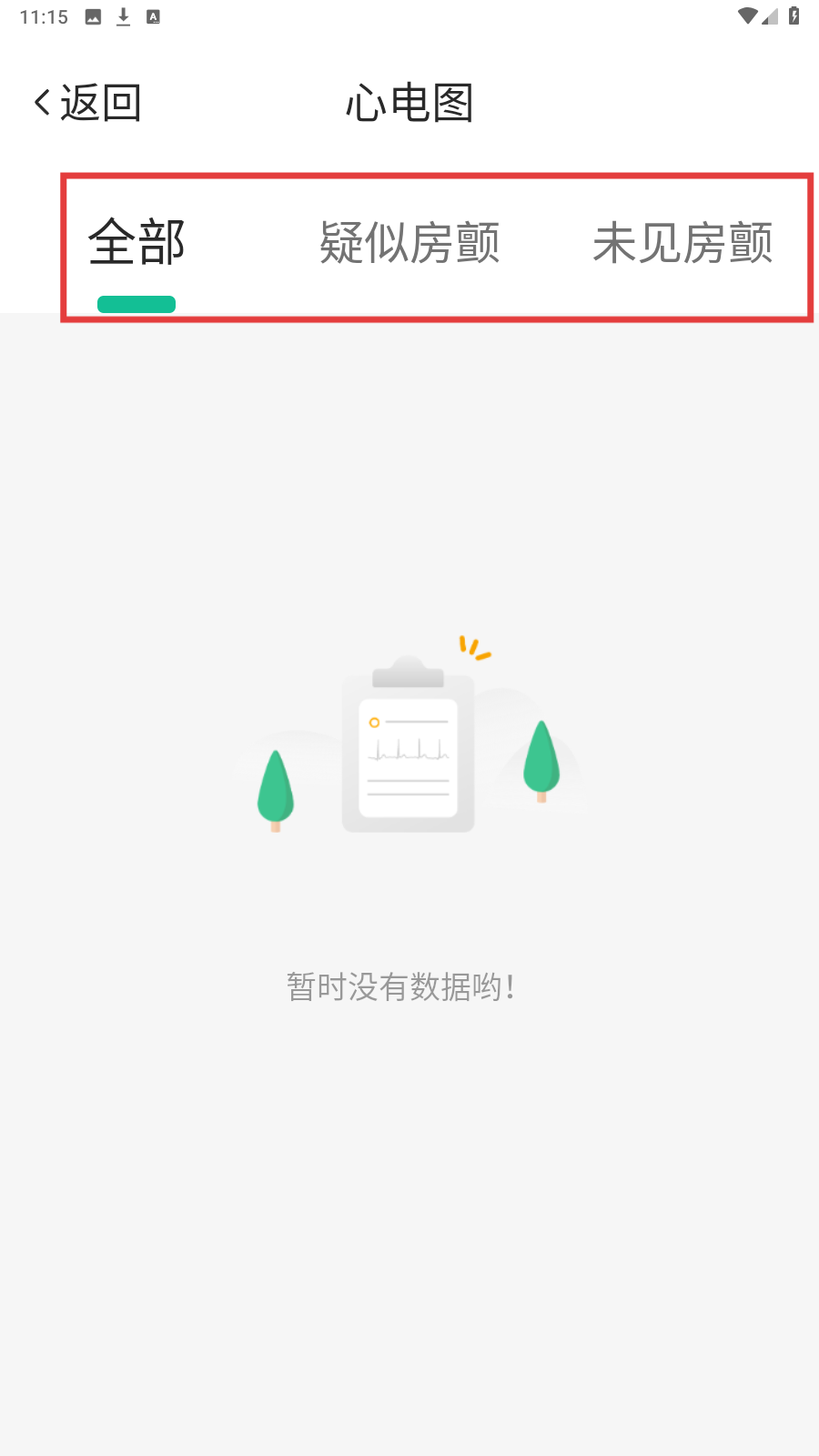Select the 全部 tab

[136, 243]
